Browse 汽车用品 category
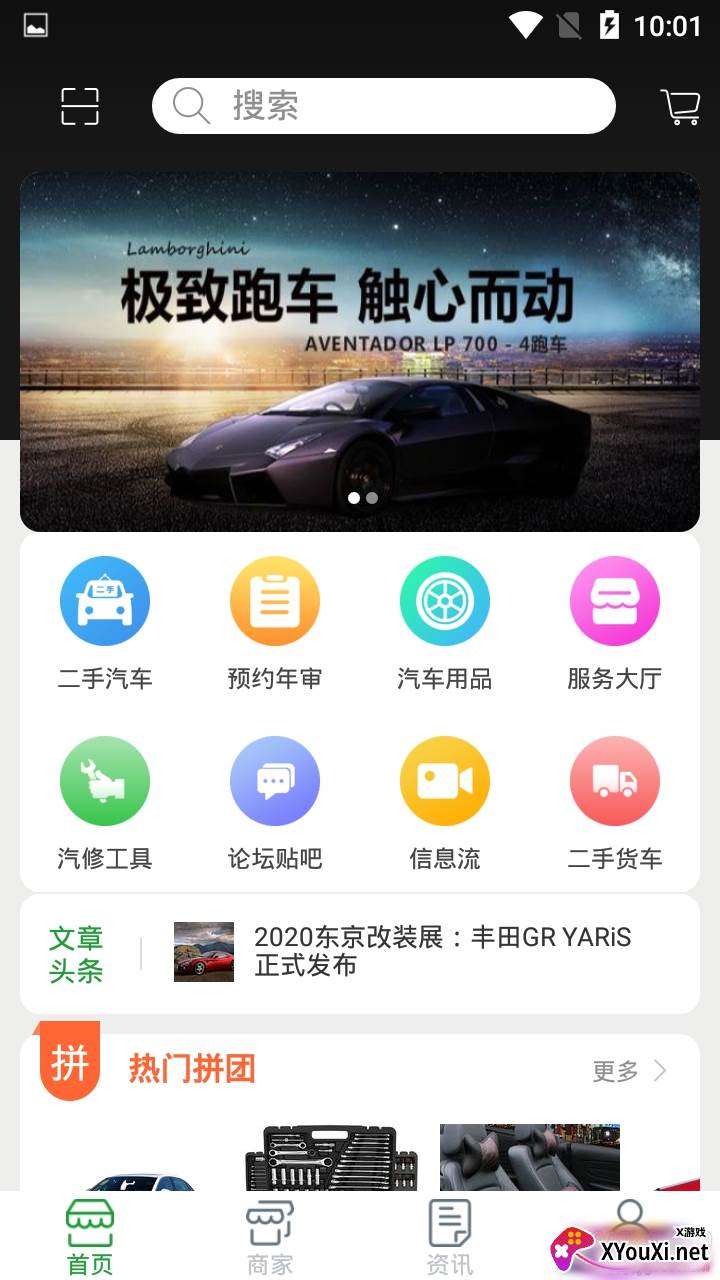 coord(445,622)
